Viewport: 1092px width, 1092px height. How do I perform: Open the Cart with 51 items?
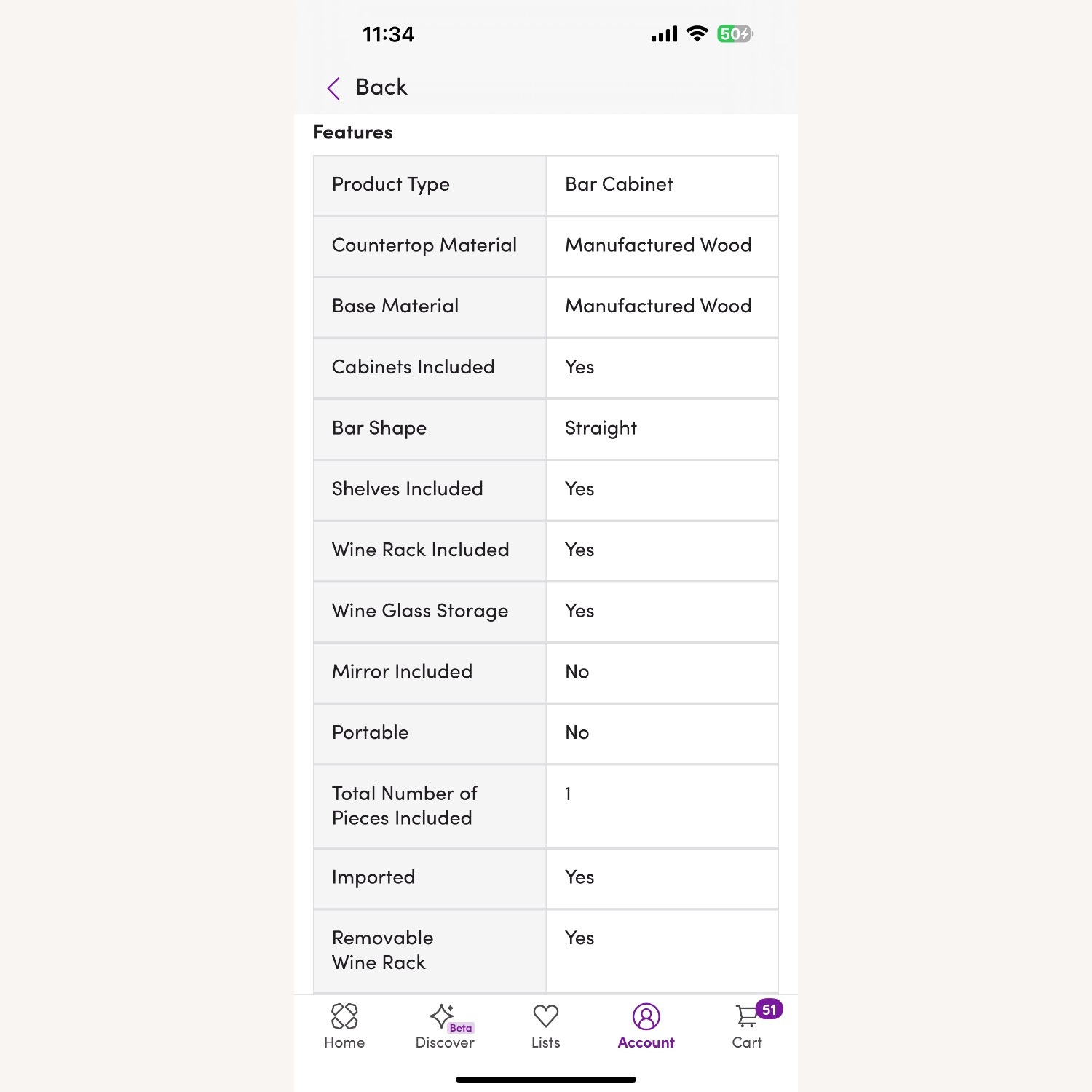click(748, 1026)
